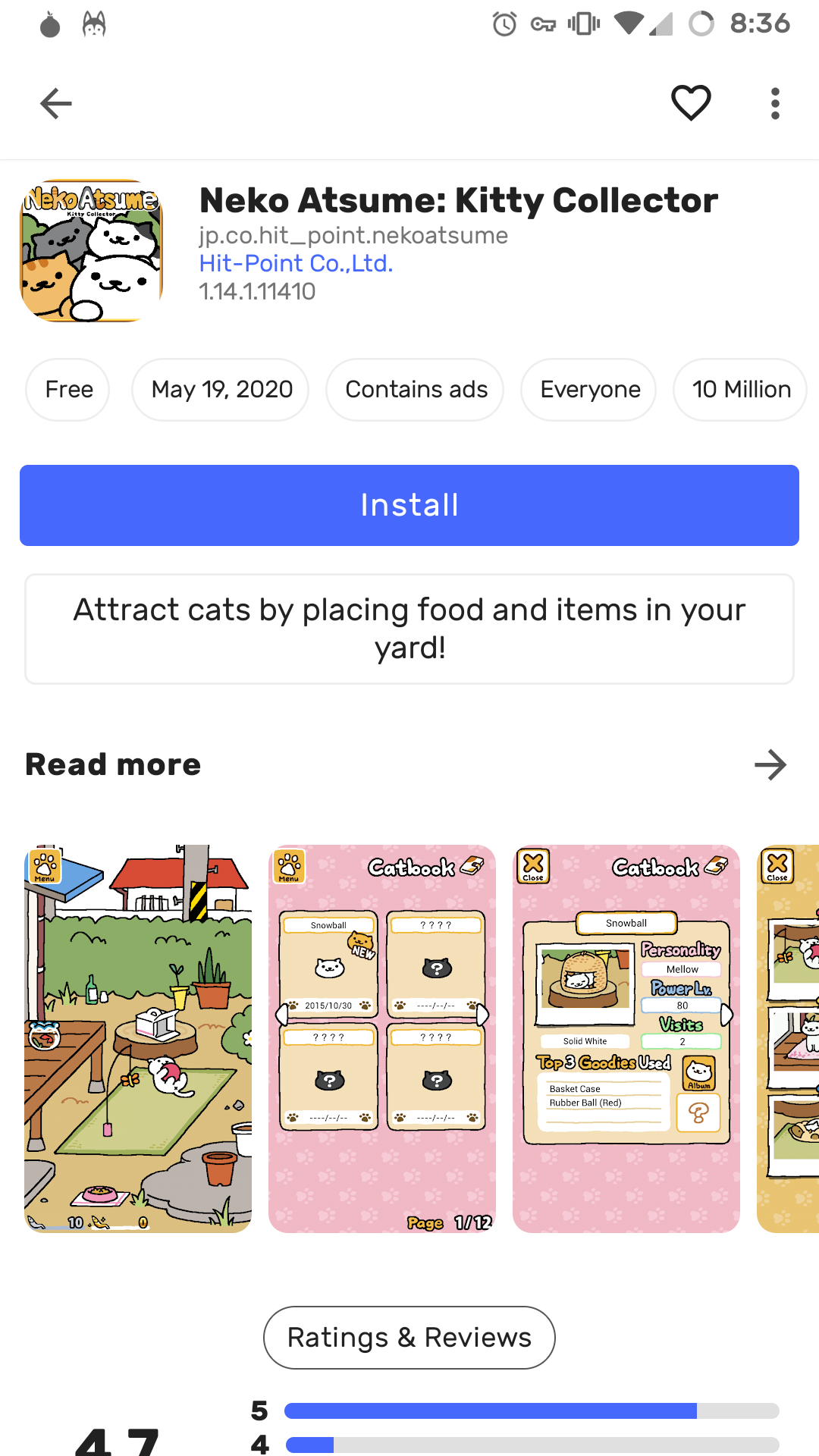The width and height of the screenshot is (819, 1456).
Task: Tap the May 19, 2020 chip
Action: [x=221, y=390]
